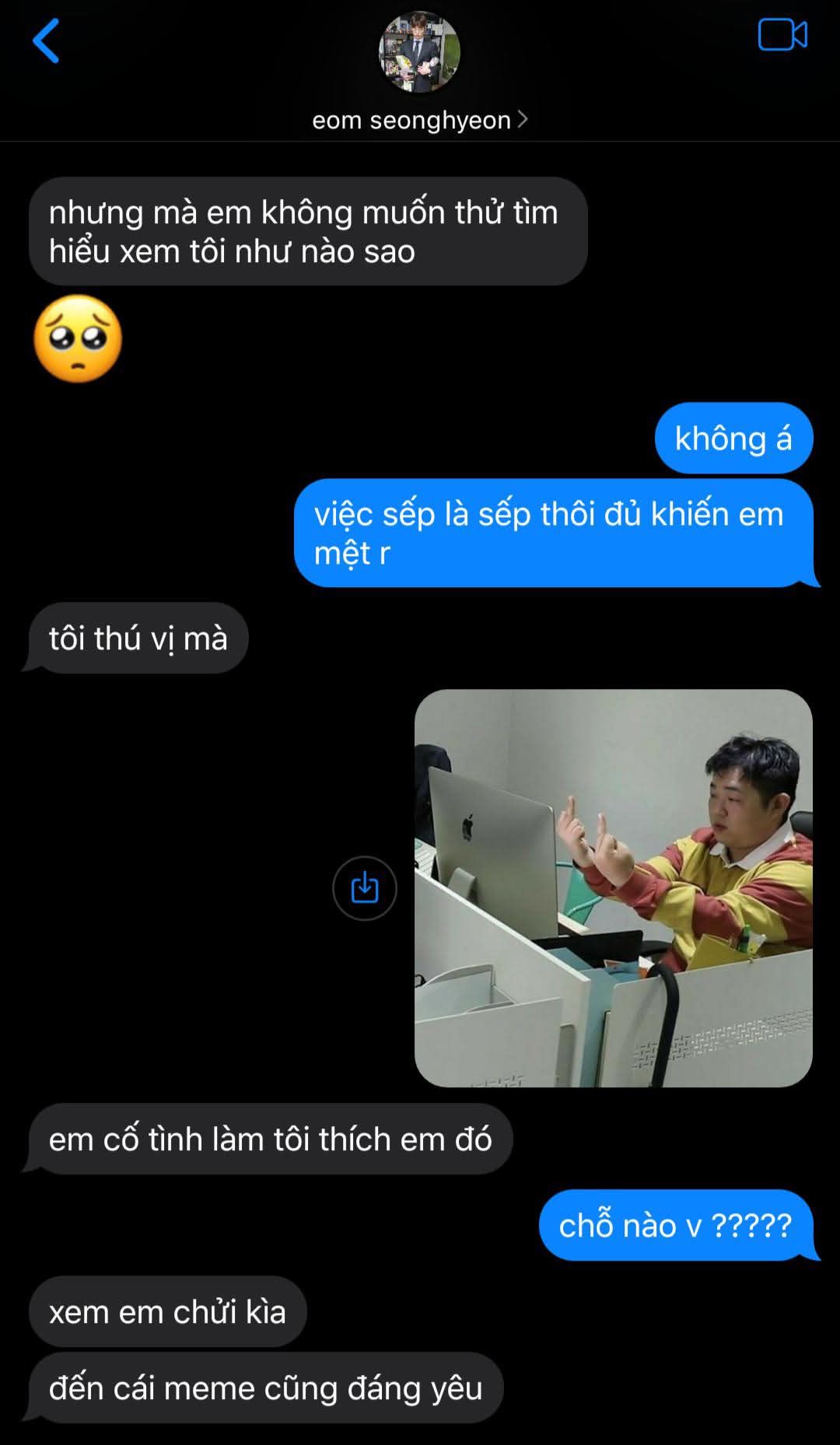Save the sent meme photo
The height and width of the screenshot is (1445, 840).
point(364,887)
